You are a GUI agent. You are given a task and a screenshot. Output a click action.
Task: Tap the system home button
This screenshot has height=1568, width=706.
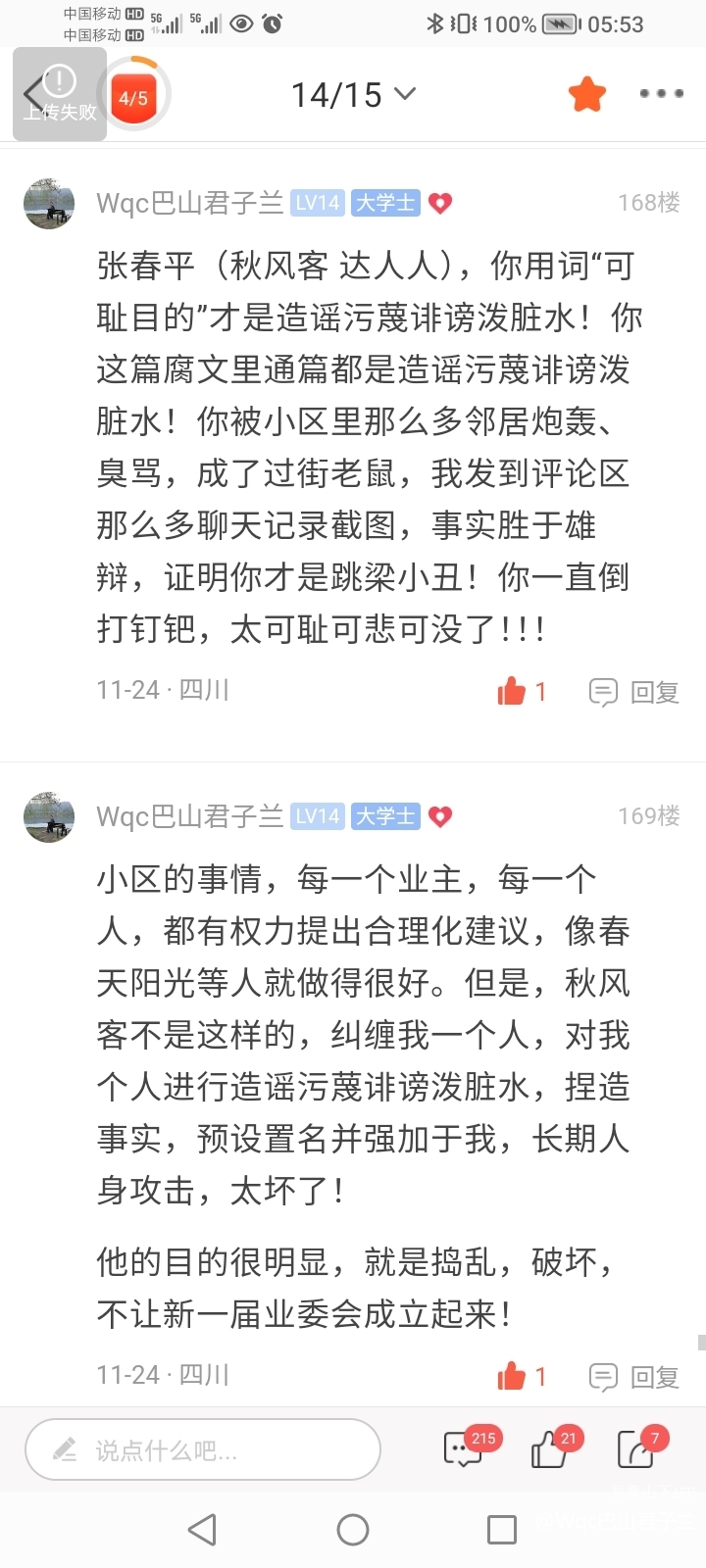(x=353, y=1530)
